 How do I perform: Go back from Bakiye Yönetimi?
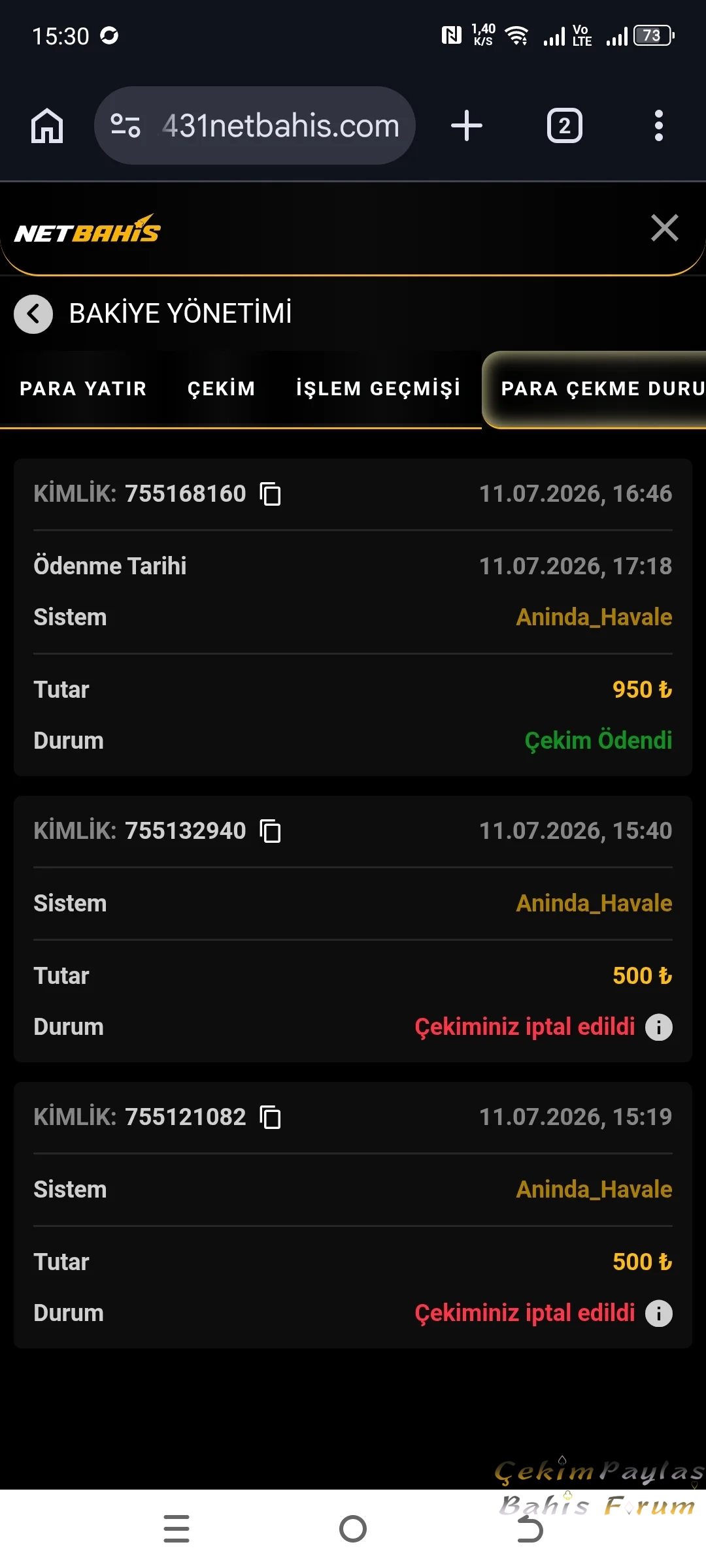[33, 314]
